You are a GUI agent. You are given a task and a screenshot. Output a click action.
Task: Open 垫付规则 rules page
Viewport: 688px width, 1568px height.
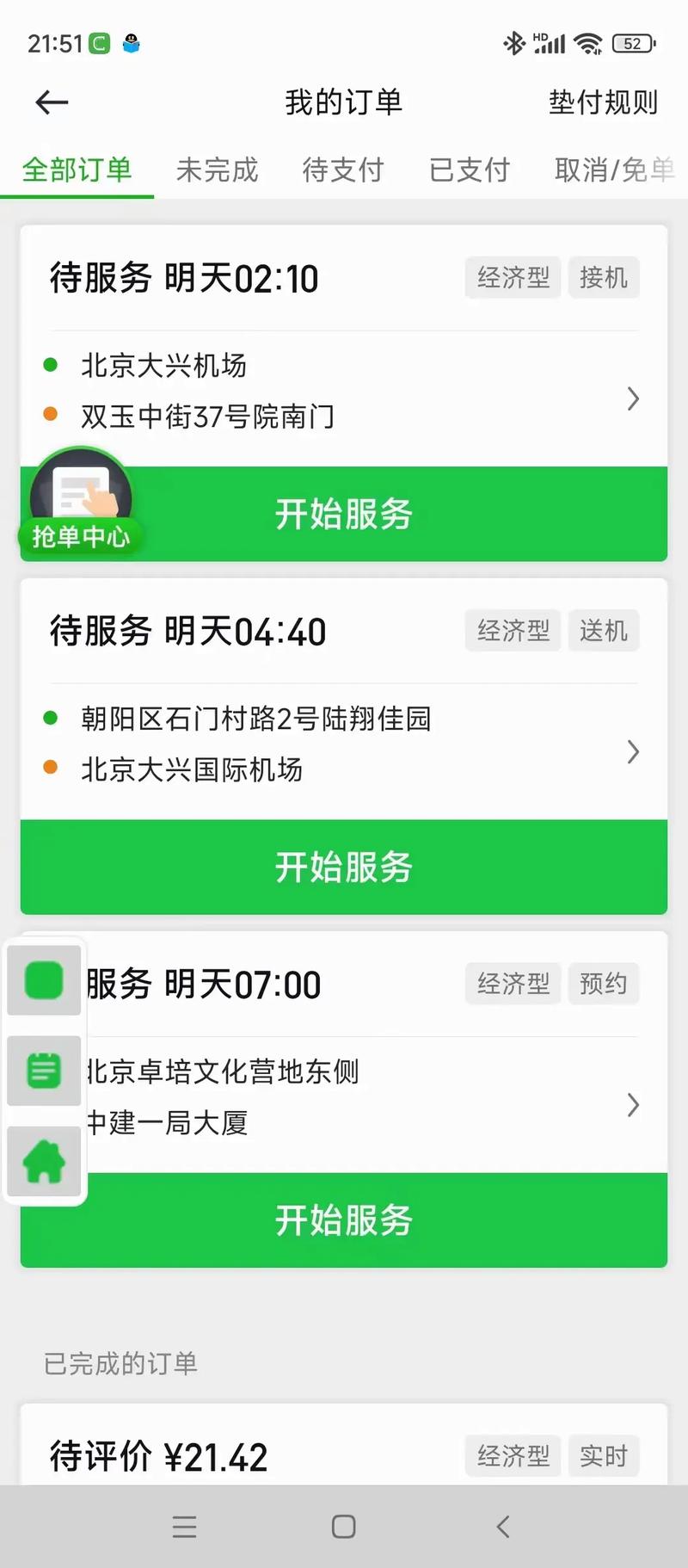point(603,103)
